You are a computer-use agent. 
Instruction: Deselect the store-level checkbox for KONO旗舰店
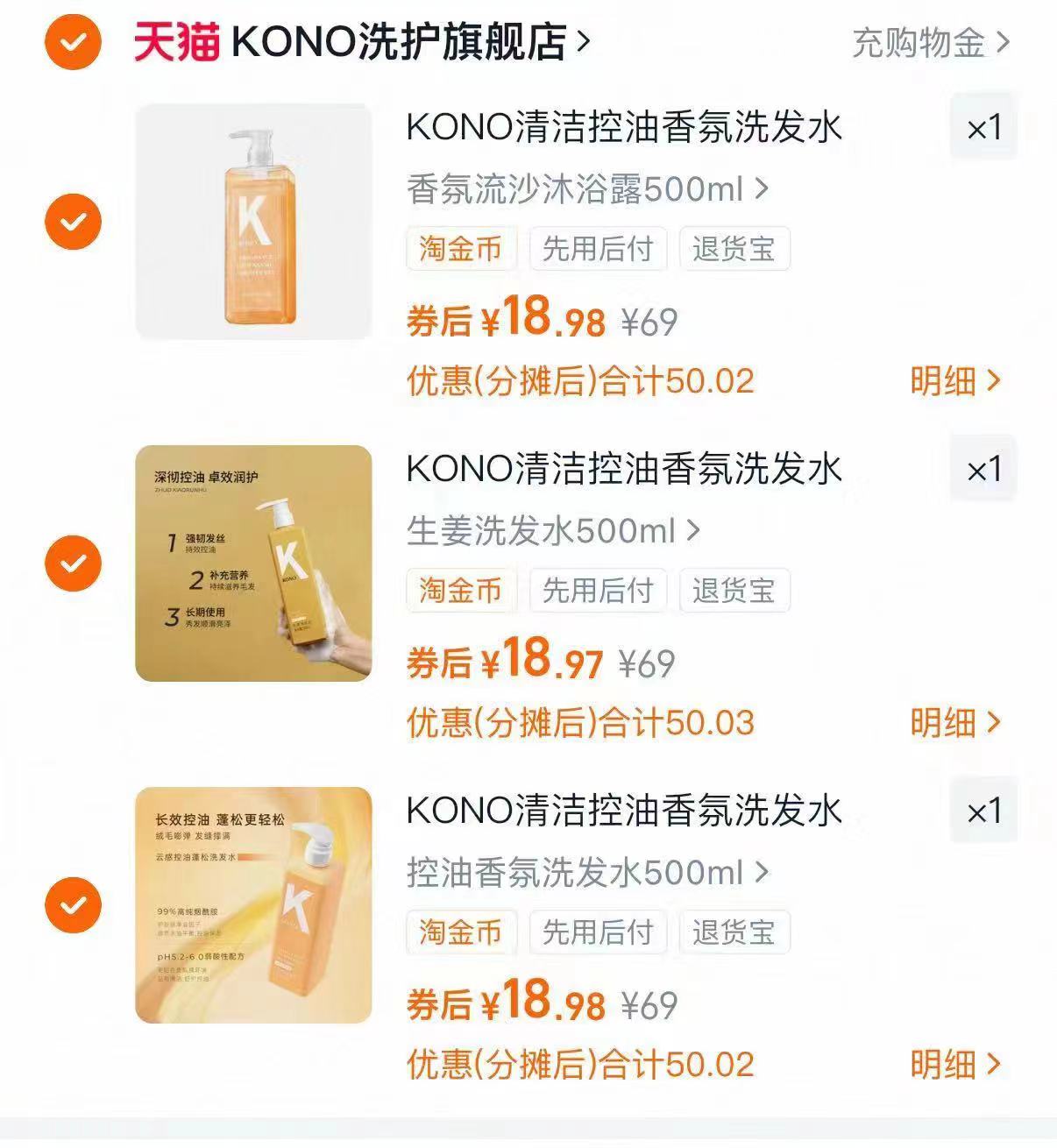coord(74,39)
